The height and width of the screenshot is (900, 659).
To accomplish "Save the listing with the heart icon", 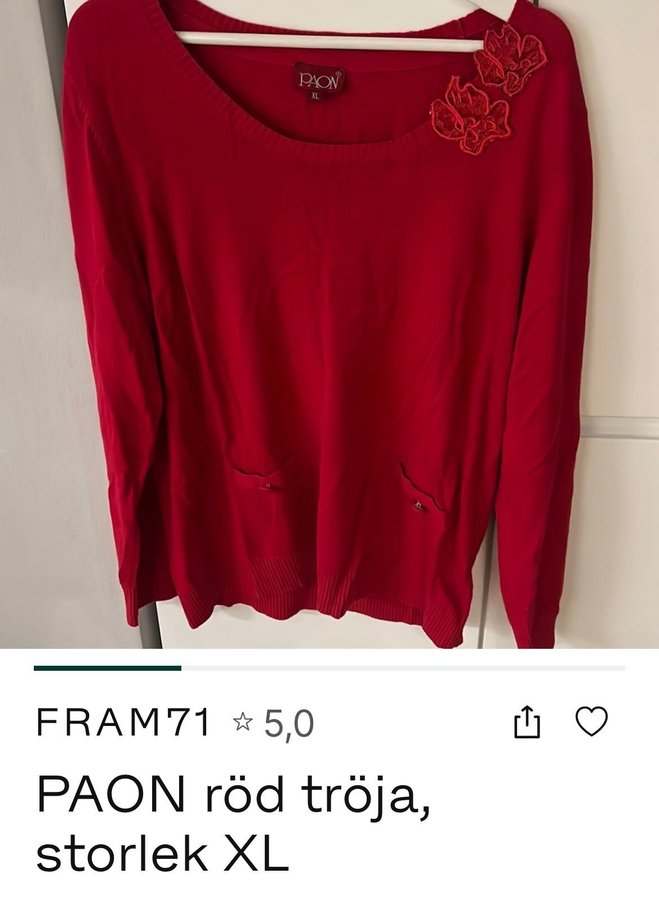I will pos(591,721).
